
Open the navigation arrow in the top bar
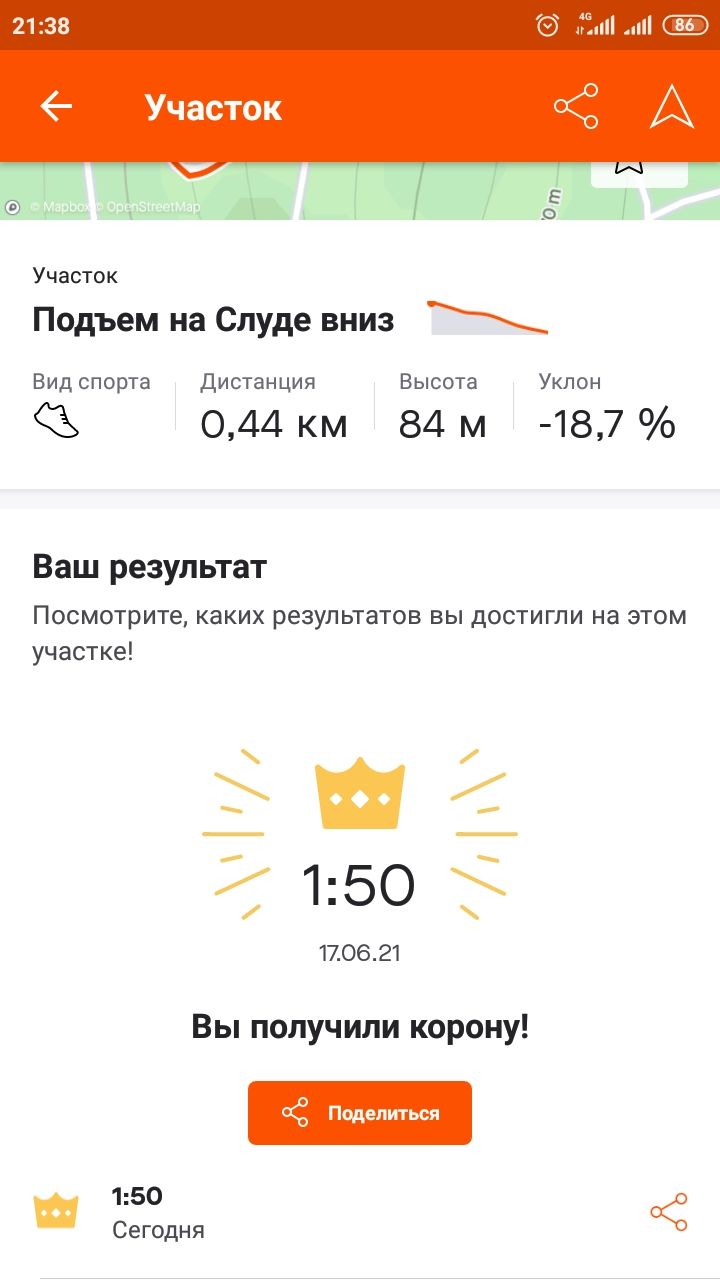coord(671,106)
